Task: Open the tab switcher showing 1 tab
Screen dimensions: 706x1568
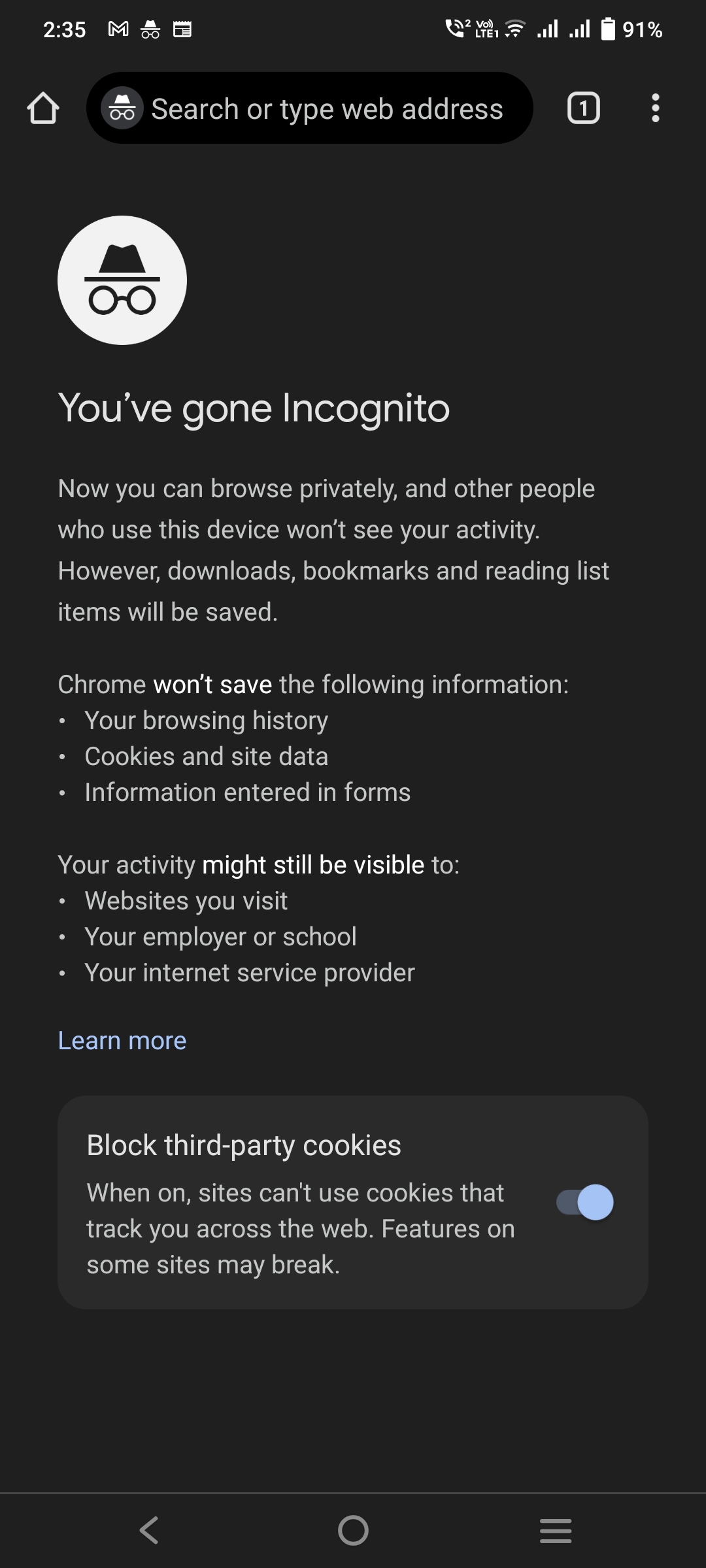Action: click(583, 108)
